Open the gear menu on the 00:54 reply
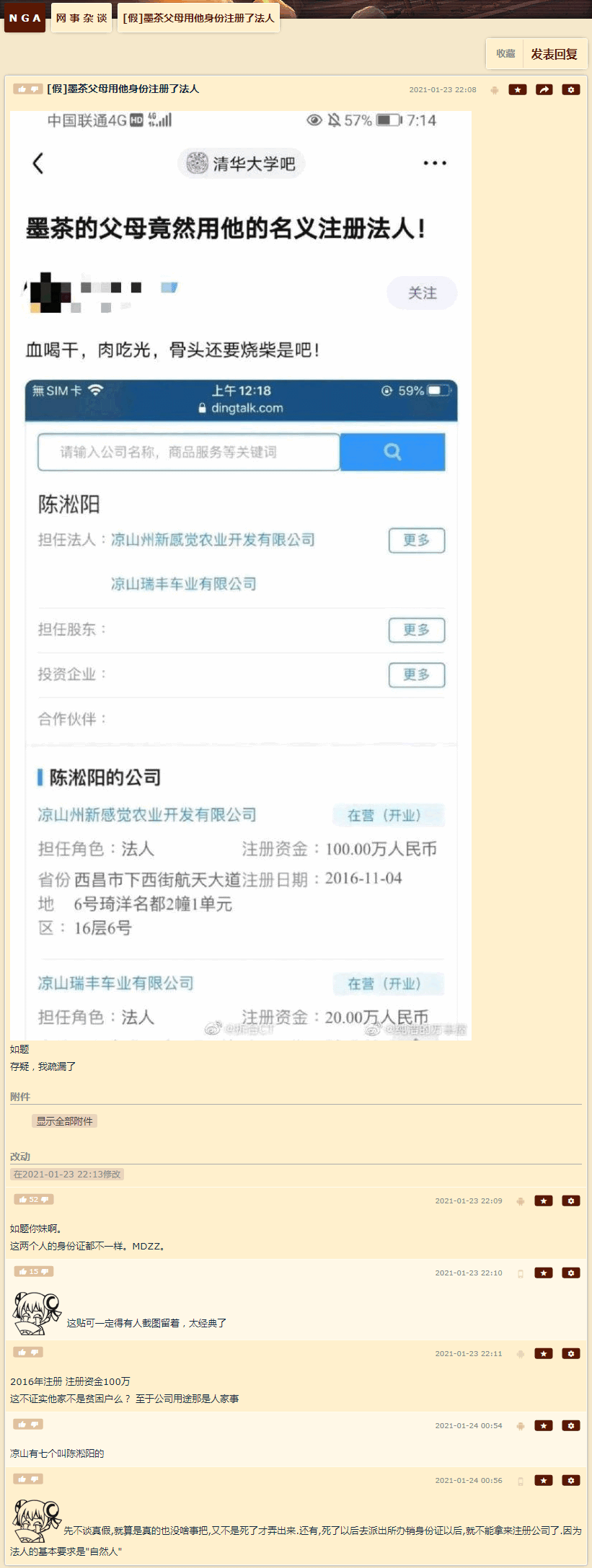The width and height of the screenshot is (592, 1568). point(571,1425)
